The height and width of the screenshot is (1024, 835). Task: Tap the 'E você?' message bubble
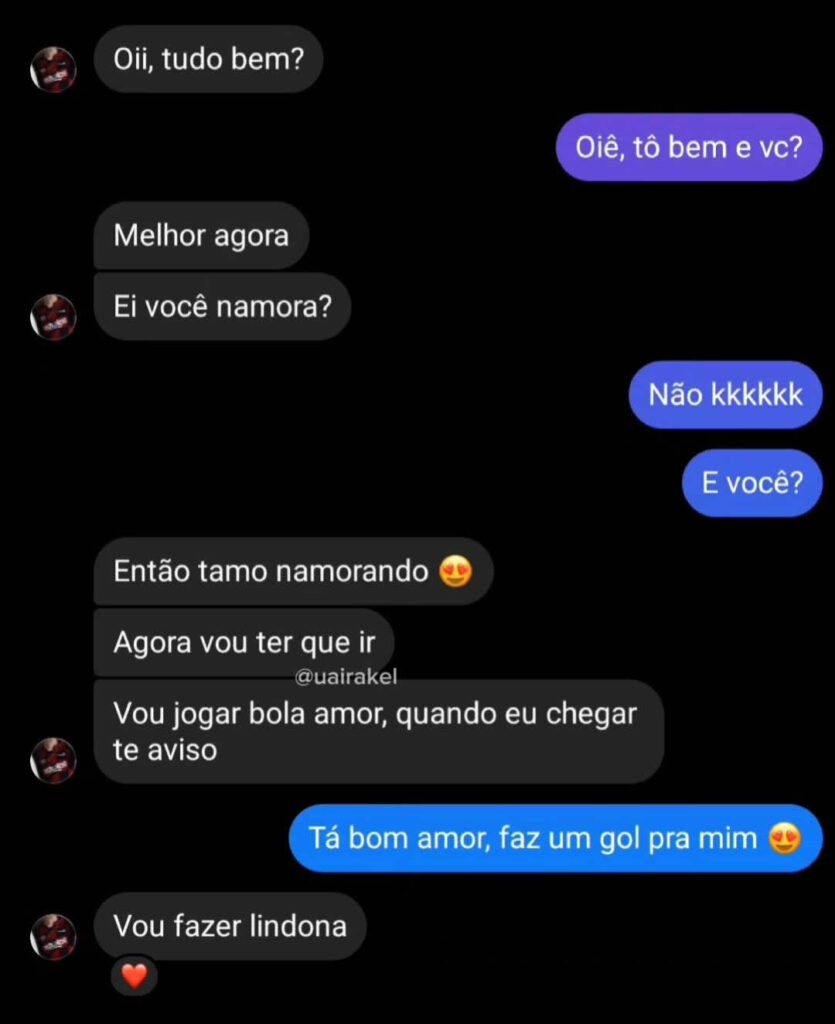[751, 482]
